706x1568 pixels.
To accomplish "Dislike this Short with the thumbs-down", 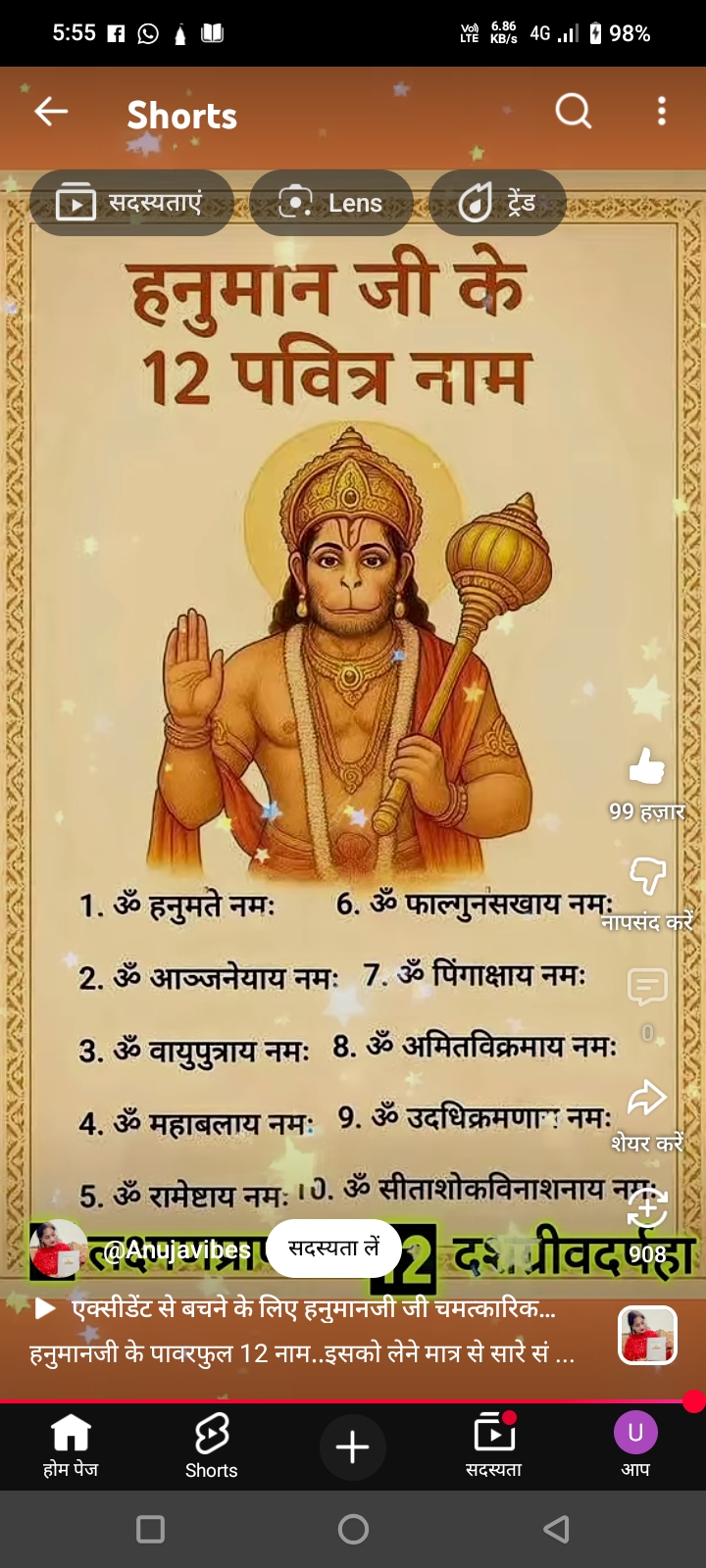I will point(647,875).
